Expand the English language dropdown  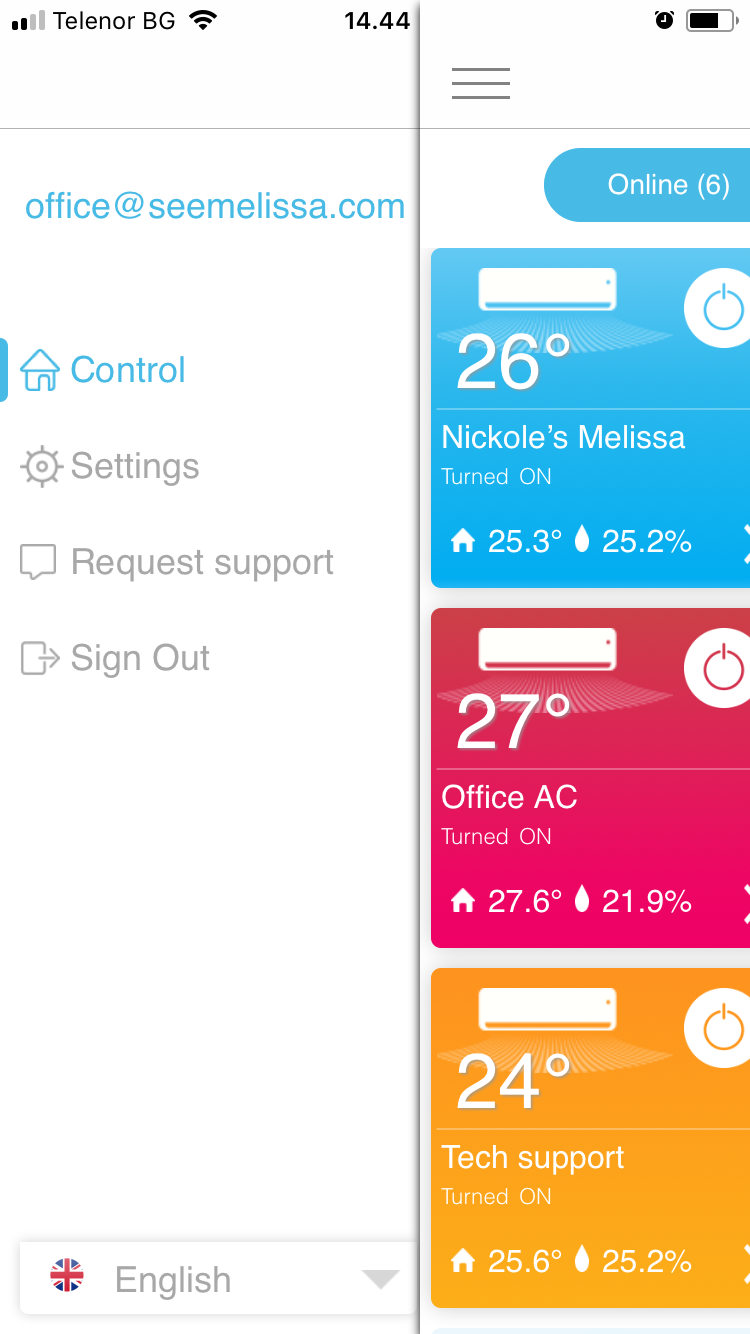point(217,1279)
